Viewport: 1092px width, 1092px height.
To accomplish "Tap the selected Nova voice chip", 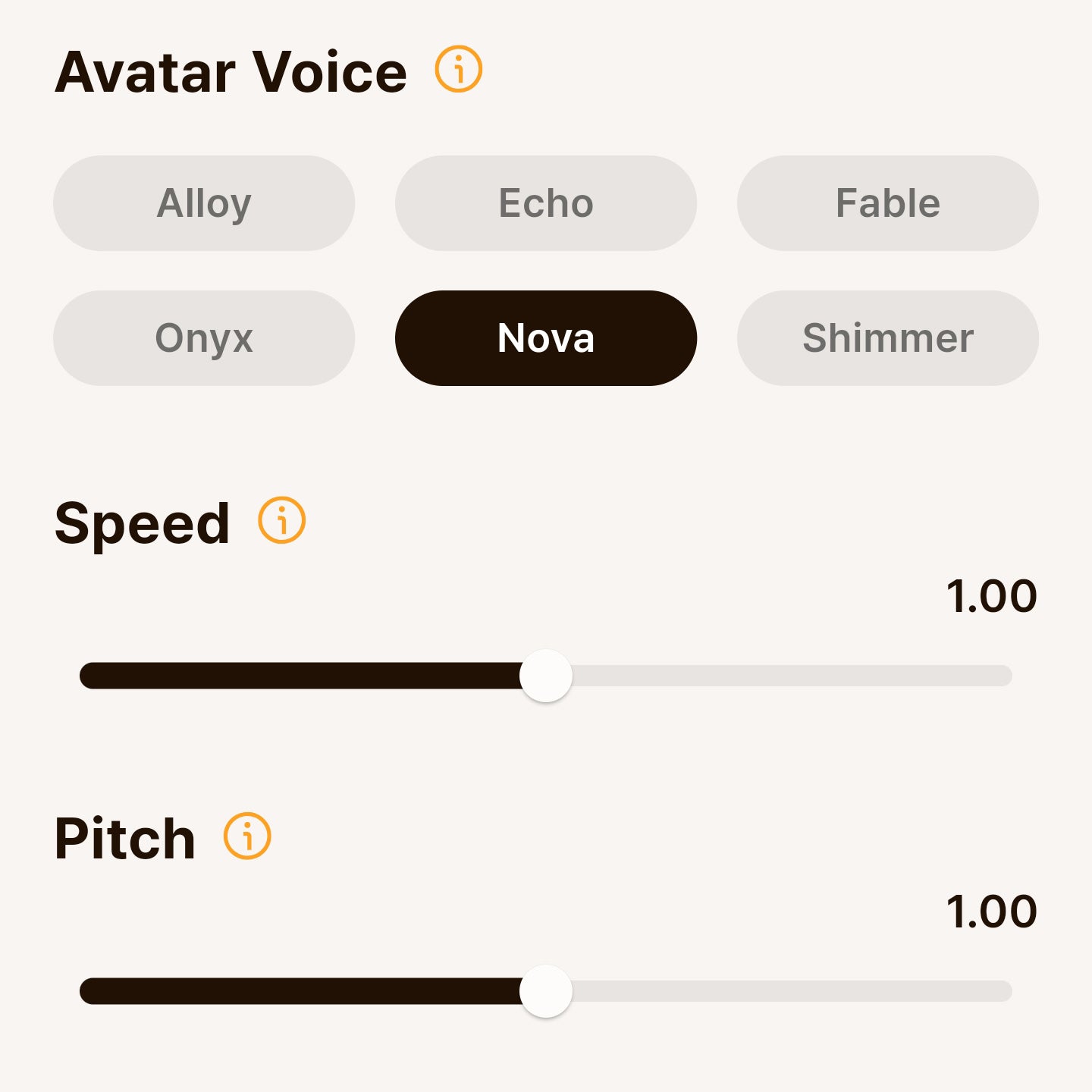I will click(x=546, y=338).
